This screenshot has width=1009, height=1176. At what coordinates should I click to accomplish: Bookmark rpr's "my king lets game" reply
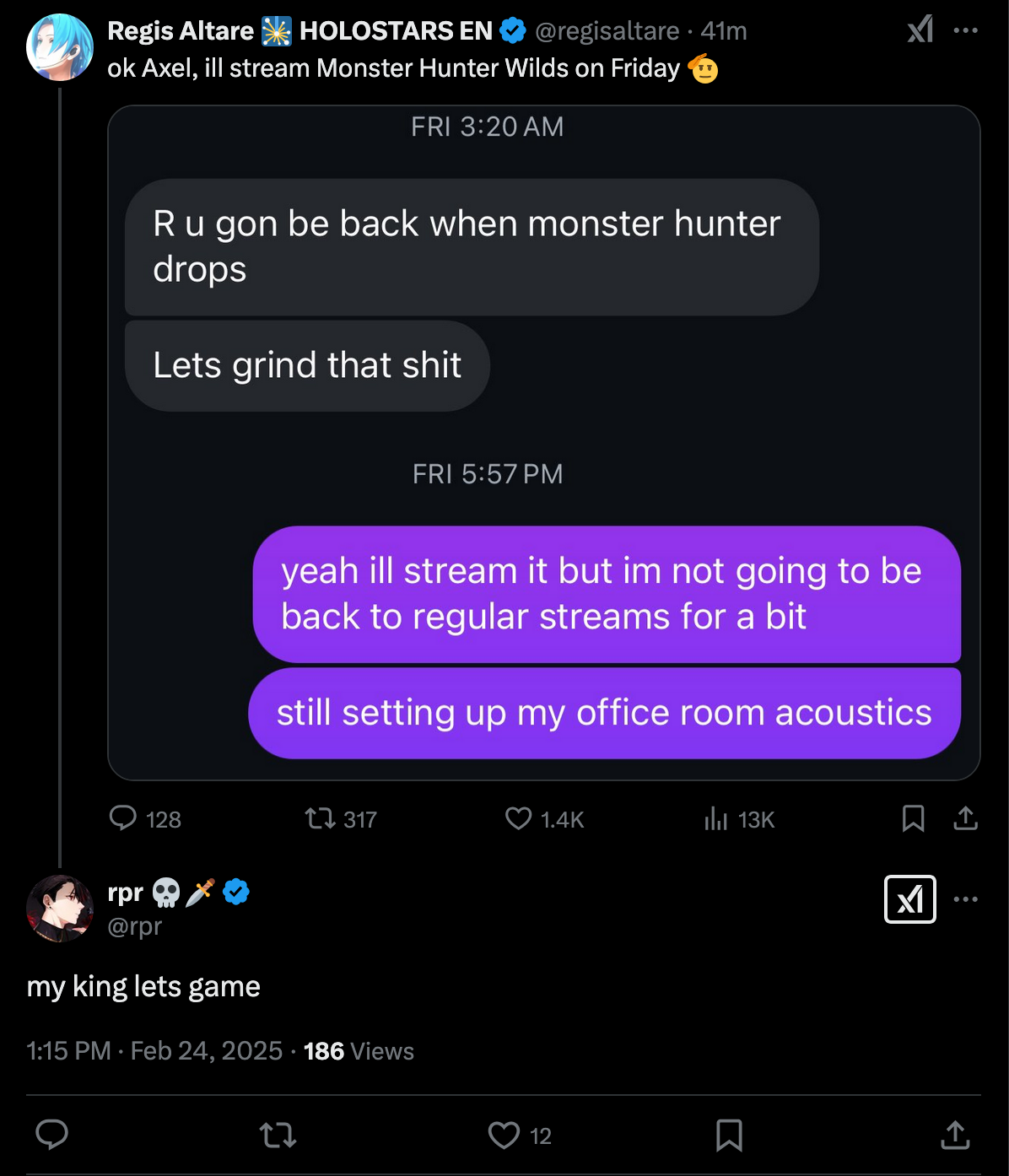[729, 1136]
